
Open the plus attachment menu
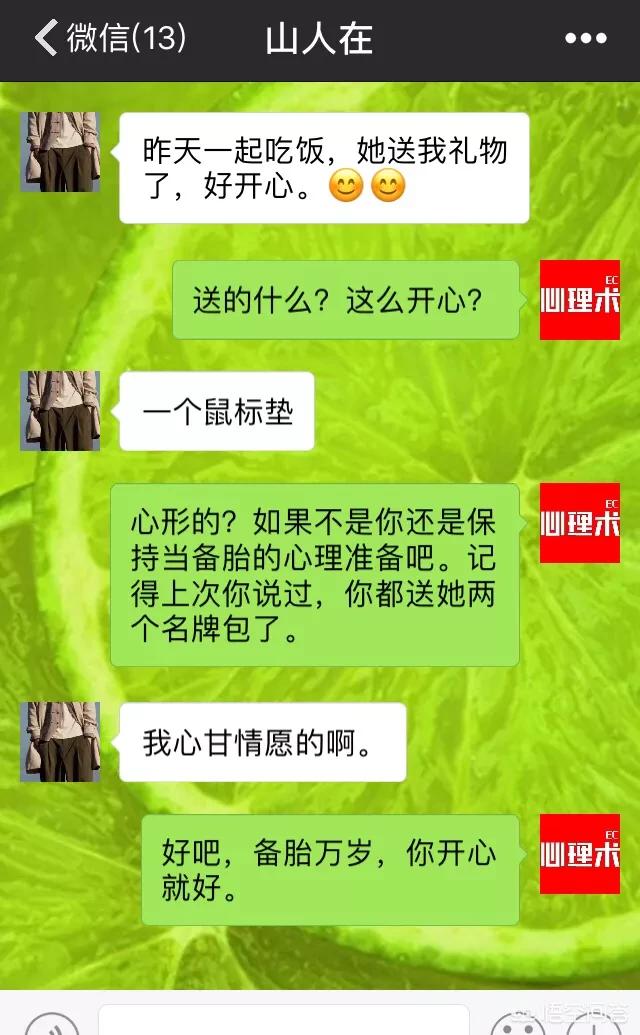point(594,1024)
